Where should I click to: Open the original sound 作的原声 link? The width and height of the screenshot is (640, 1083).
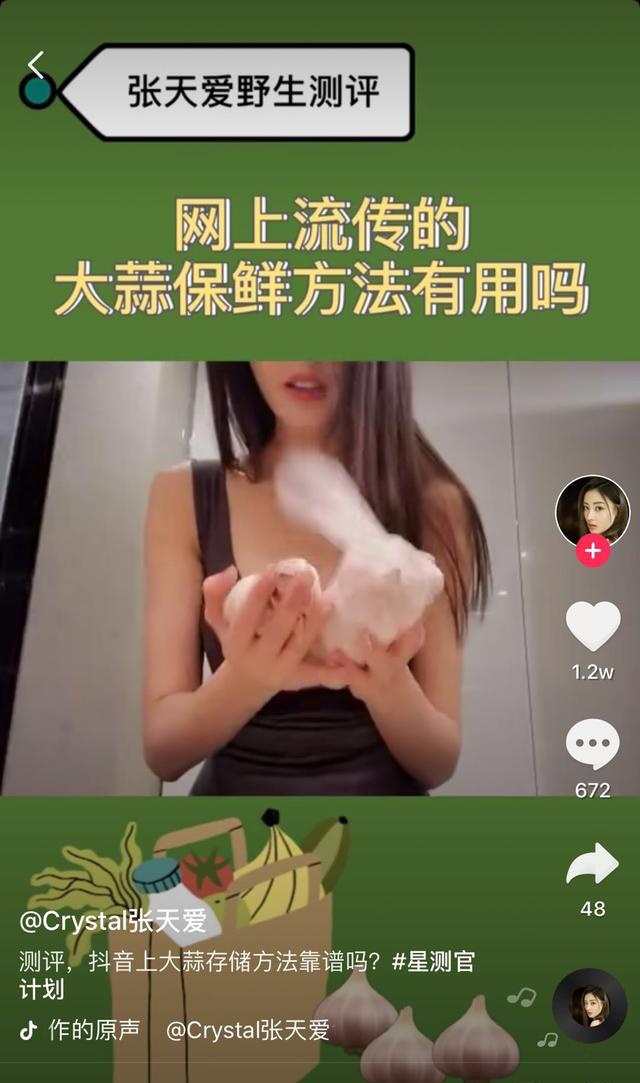(x=94, y=1030)
